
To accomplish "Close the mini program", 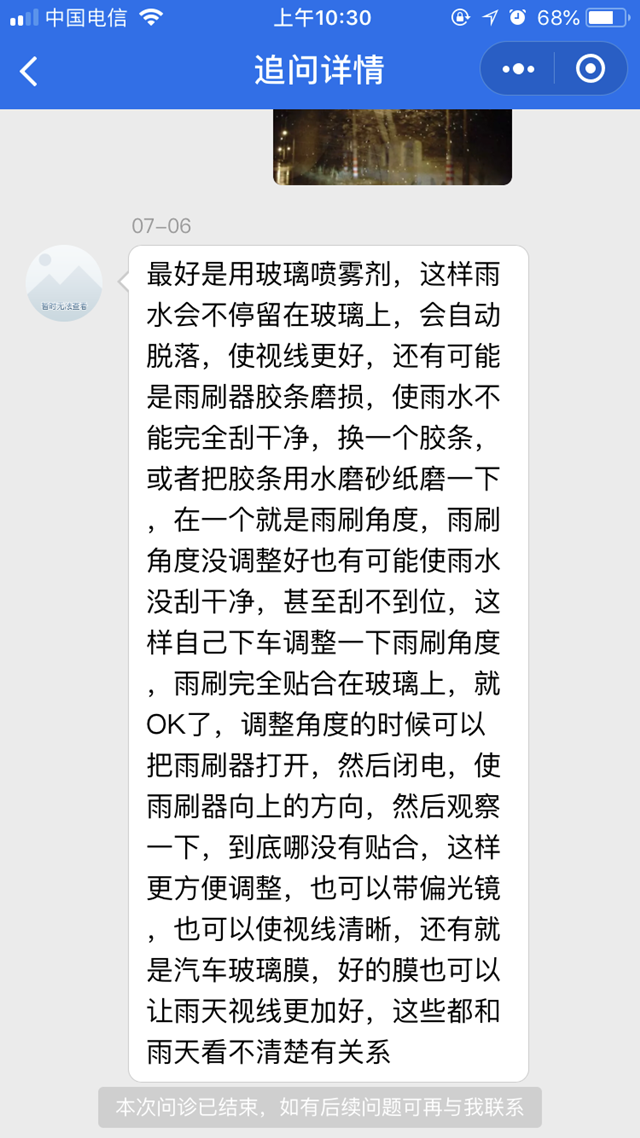I will (590, 69).
